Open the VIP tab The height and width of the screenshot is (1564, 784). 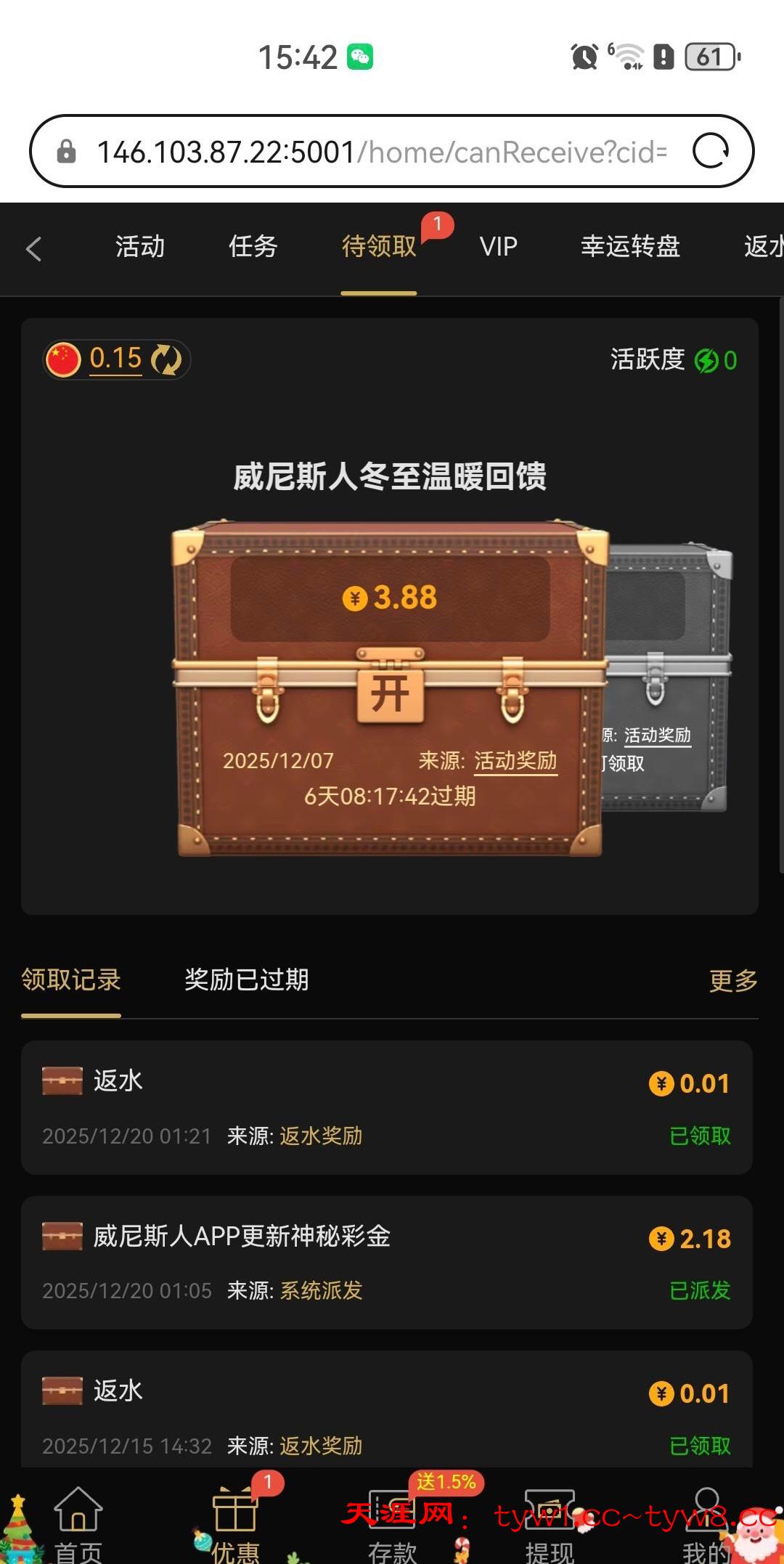(x=498, y=247)
